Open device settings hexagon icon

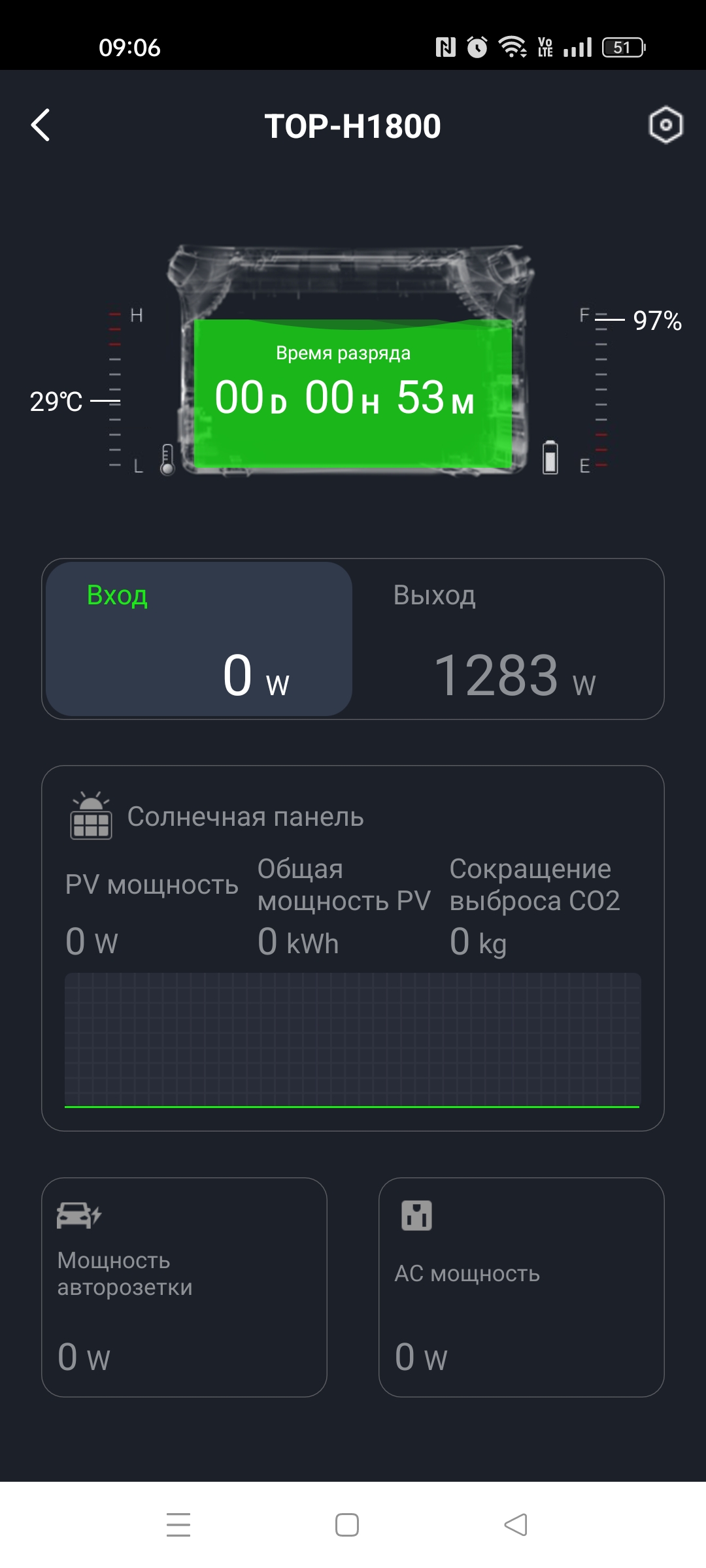[665, 125]
